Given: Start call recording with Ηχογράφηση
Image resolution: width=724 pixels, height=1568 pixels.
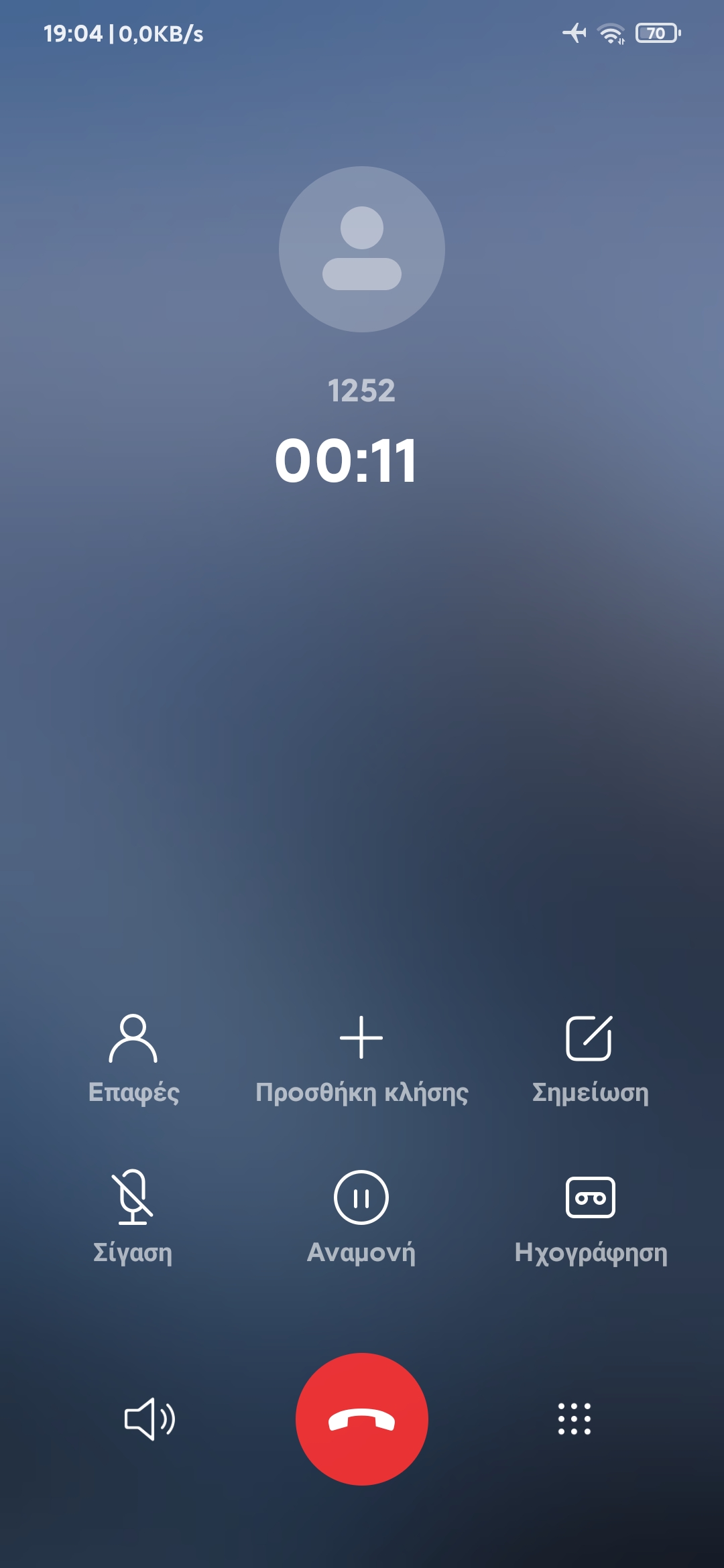Looking at the screenshot, I should (x=591, y=1216).
